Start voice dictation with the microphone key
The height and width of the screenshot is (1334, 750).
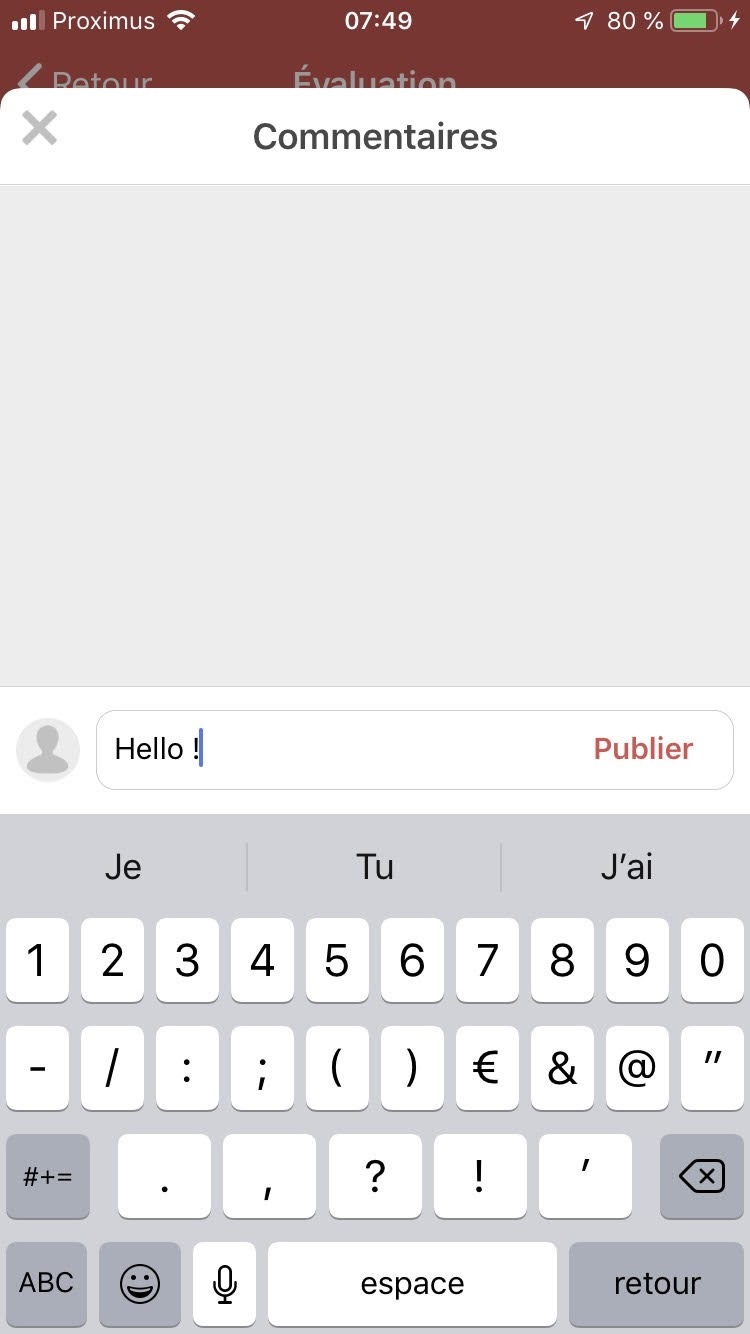pos(225,1283)
